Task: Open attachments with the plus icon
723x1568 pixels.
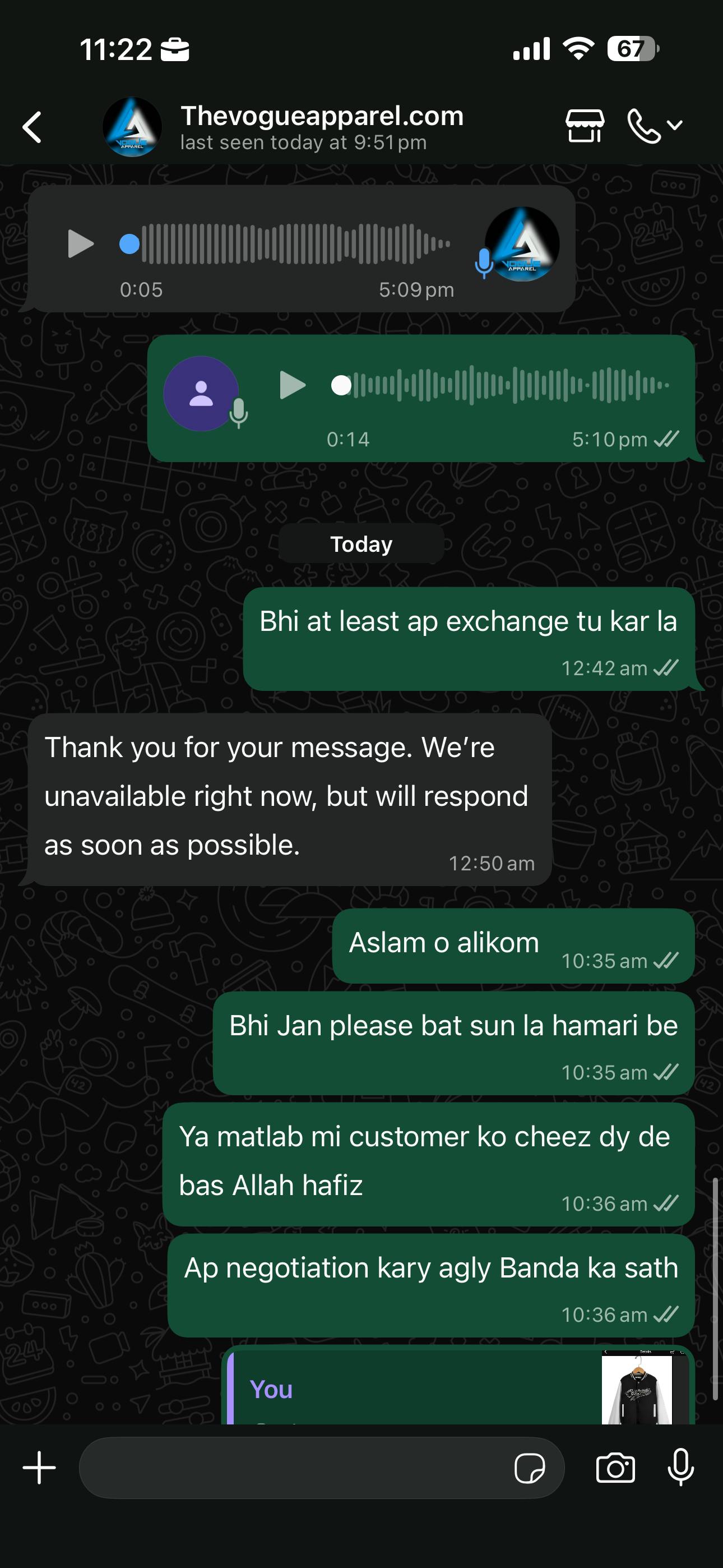Action: pyautogui.click(x=40, y=1468)
